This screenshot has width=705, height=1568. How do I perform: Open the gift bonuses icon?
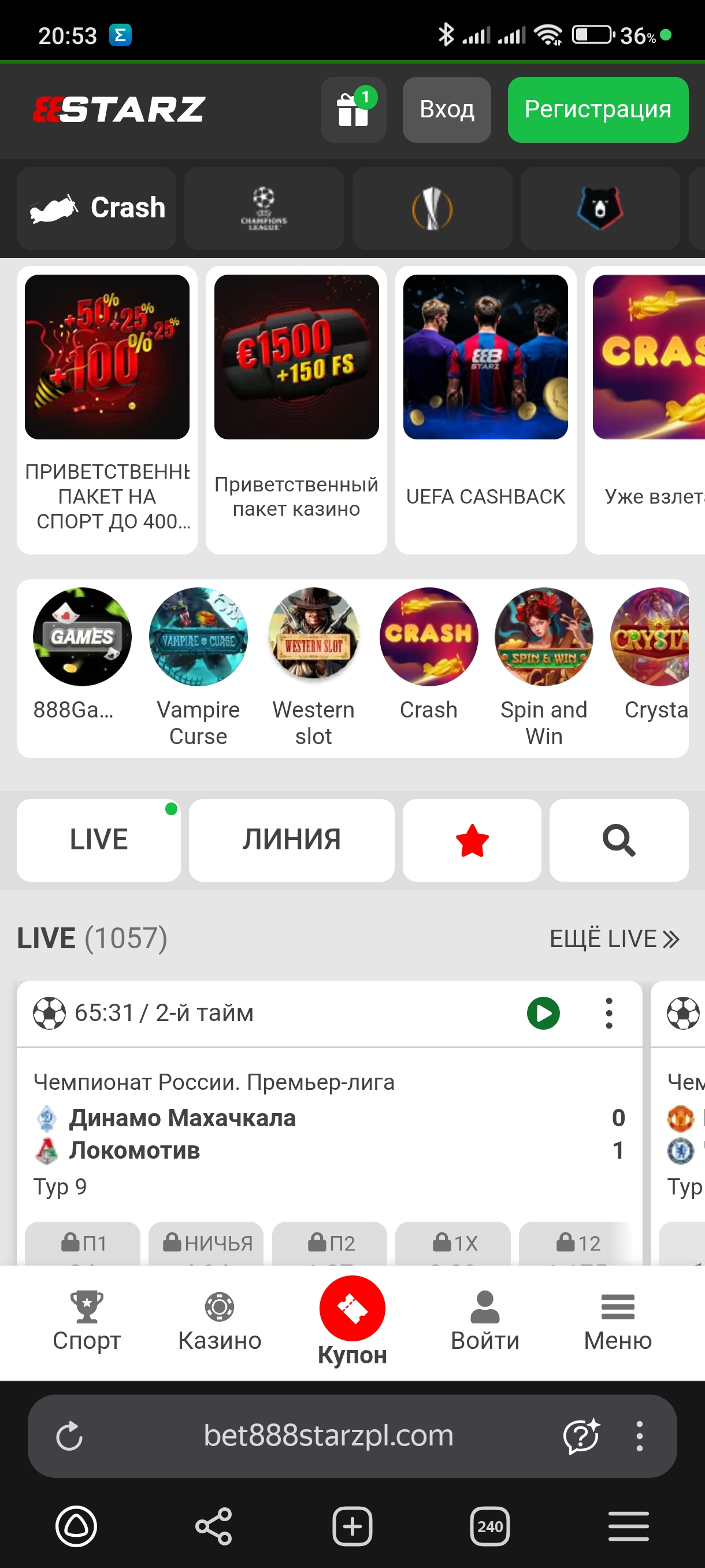(x=353, y=110)
